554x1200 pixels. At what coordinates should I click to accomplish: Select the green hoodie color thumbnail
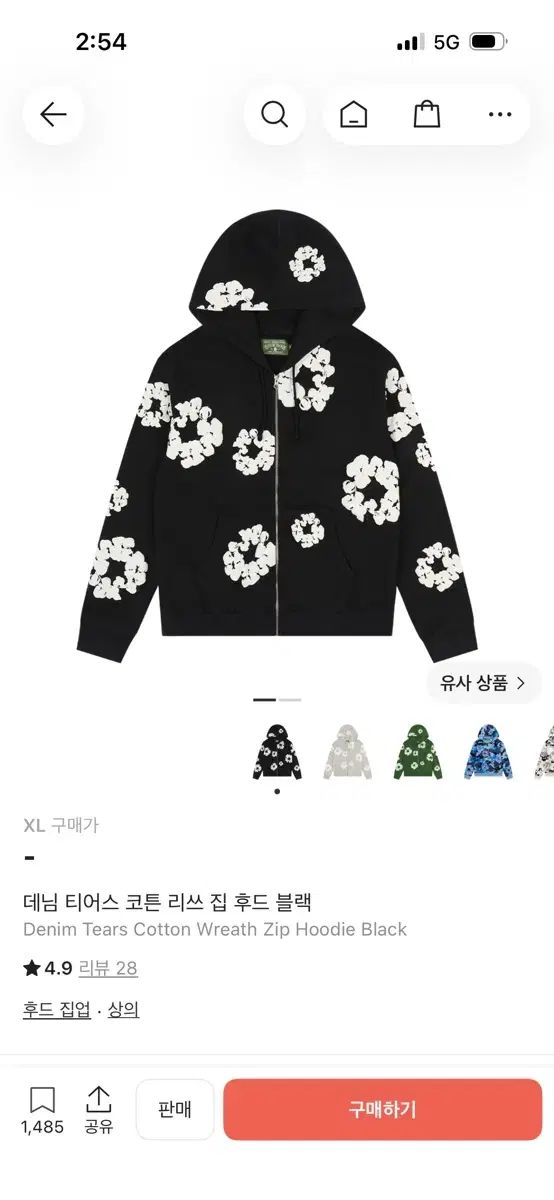pyautogui.click(x=418, y=751)
